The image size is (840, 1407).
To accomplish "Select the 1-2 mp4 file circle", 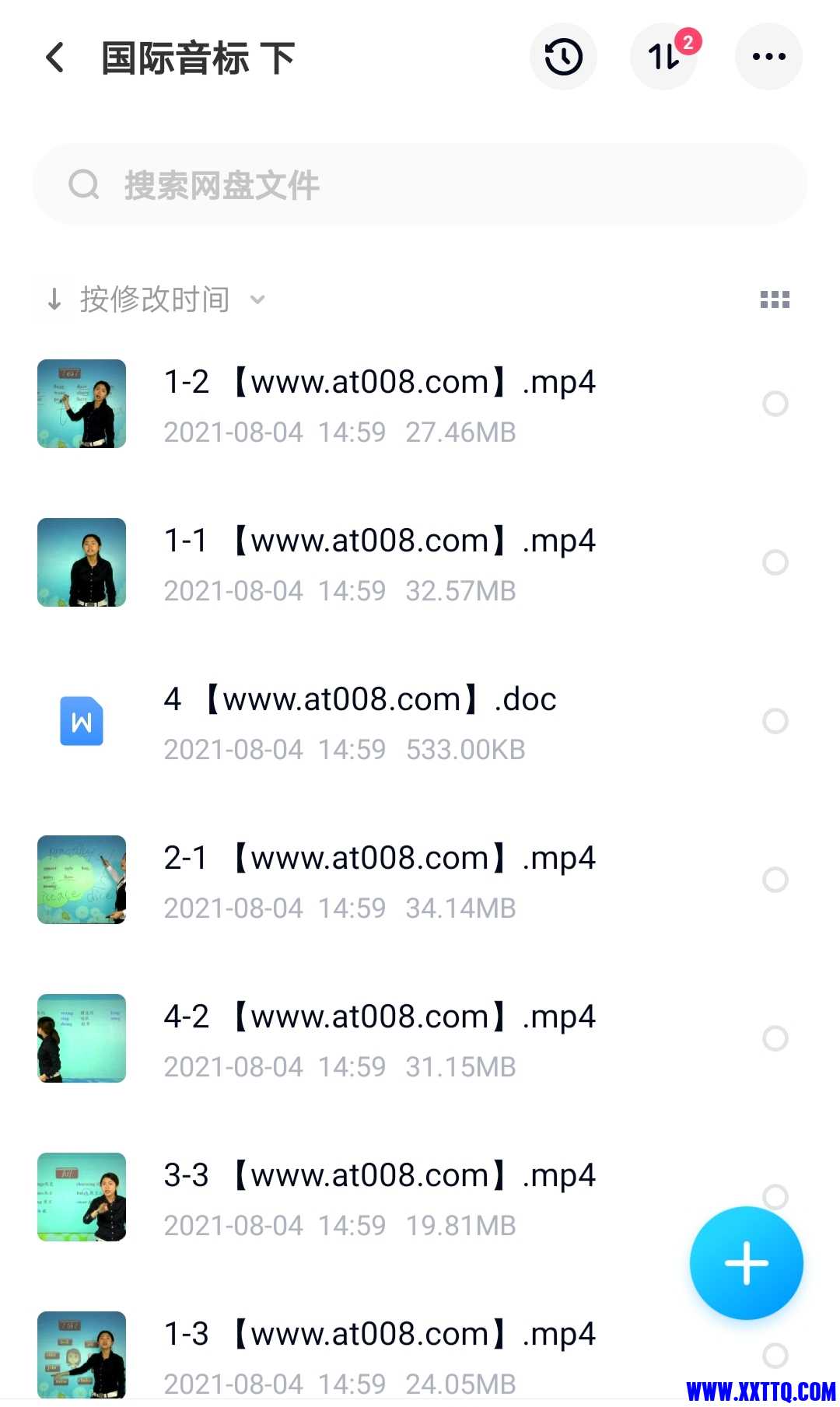I will (775, 404).
